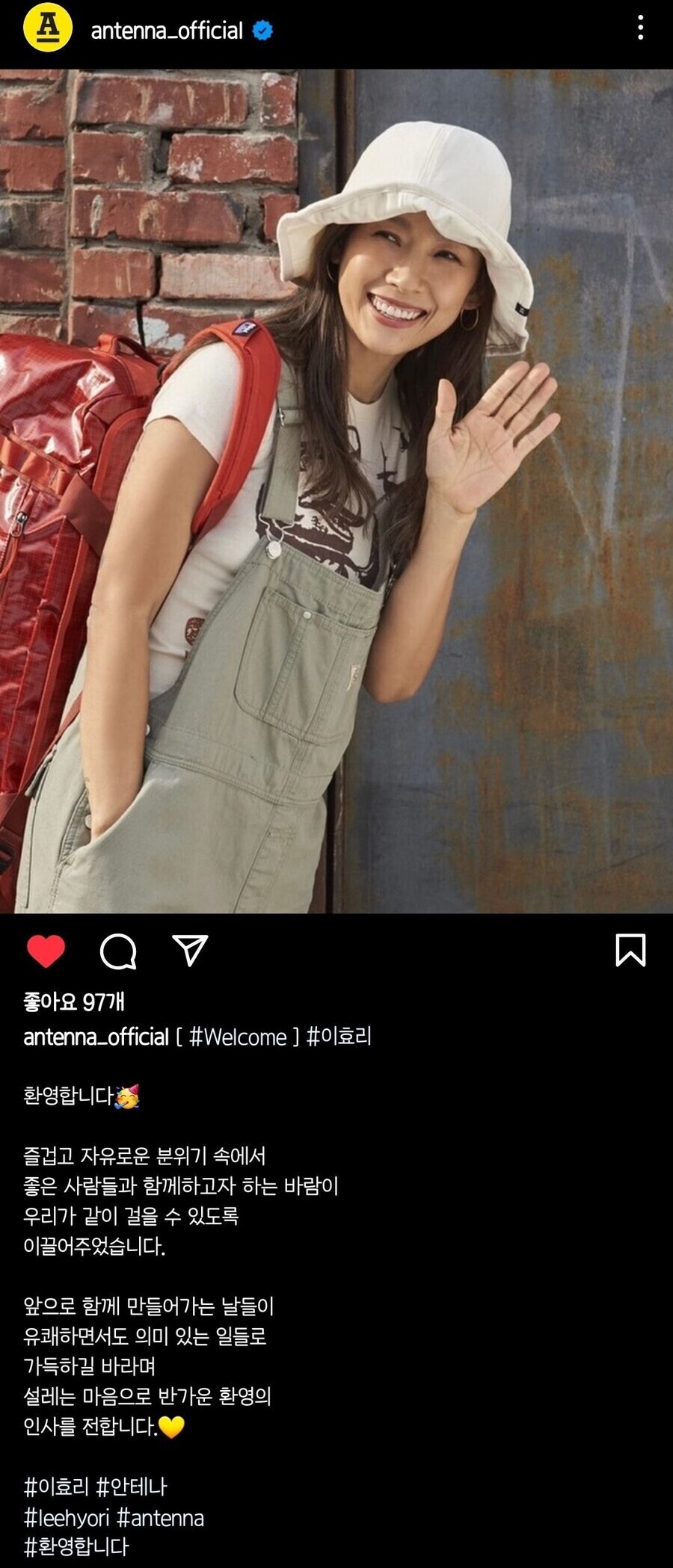The image size is (673, 1568).
Task: Share post with paper plane icon
Action: tap(190, 950)
